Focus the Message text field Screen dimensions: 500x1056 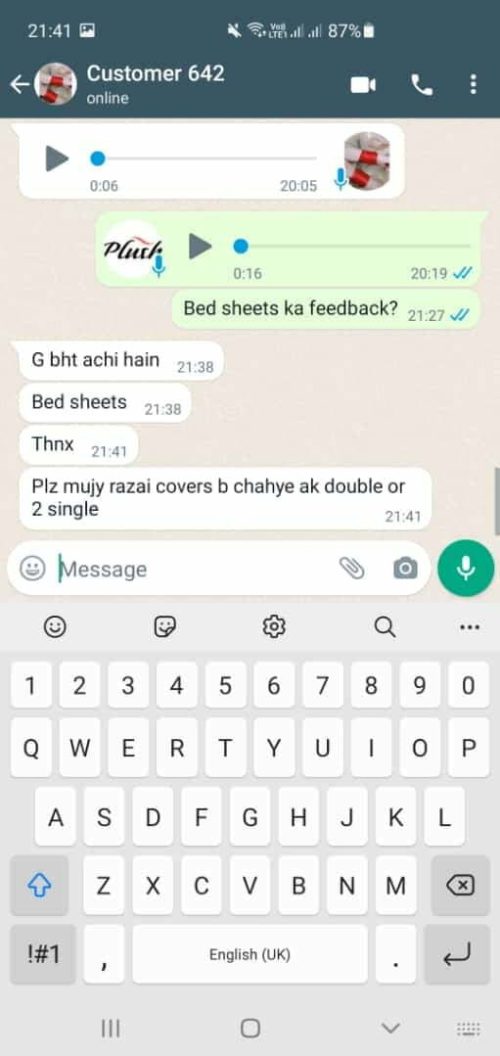coord(195,569)
